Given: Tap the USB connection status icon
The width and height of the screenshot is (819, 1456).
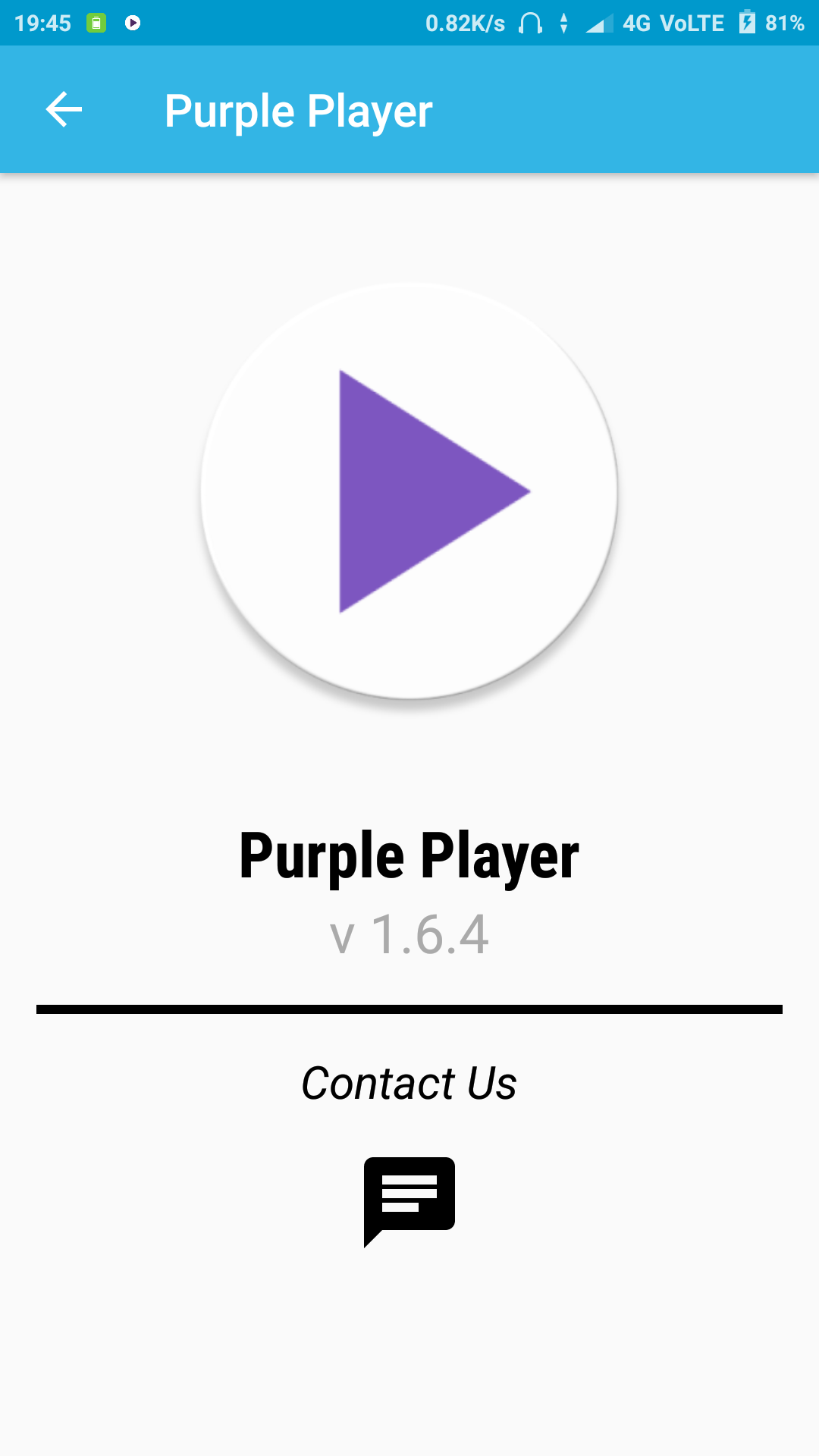Looking at the screenshot, I should (564, 22).
